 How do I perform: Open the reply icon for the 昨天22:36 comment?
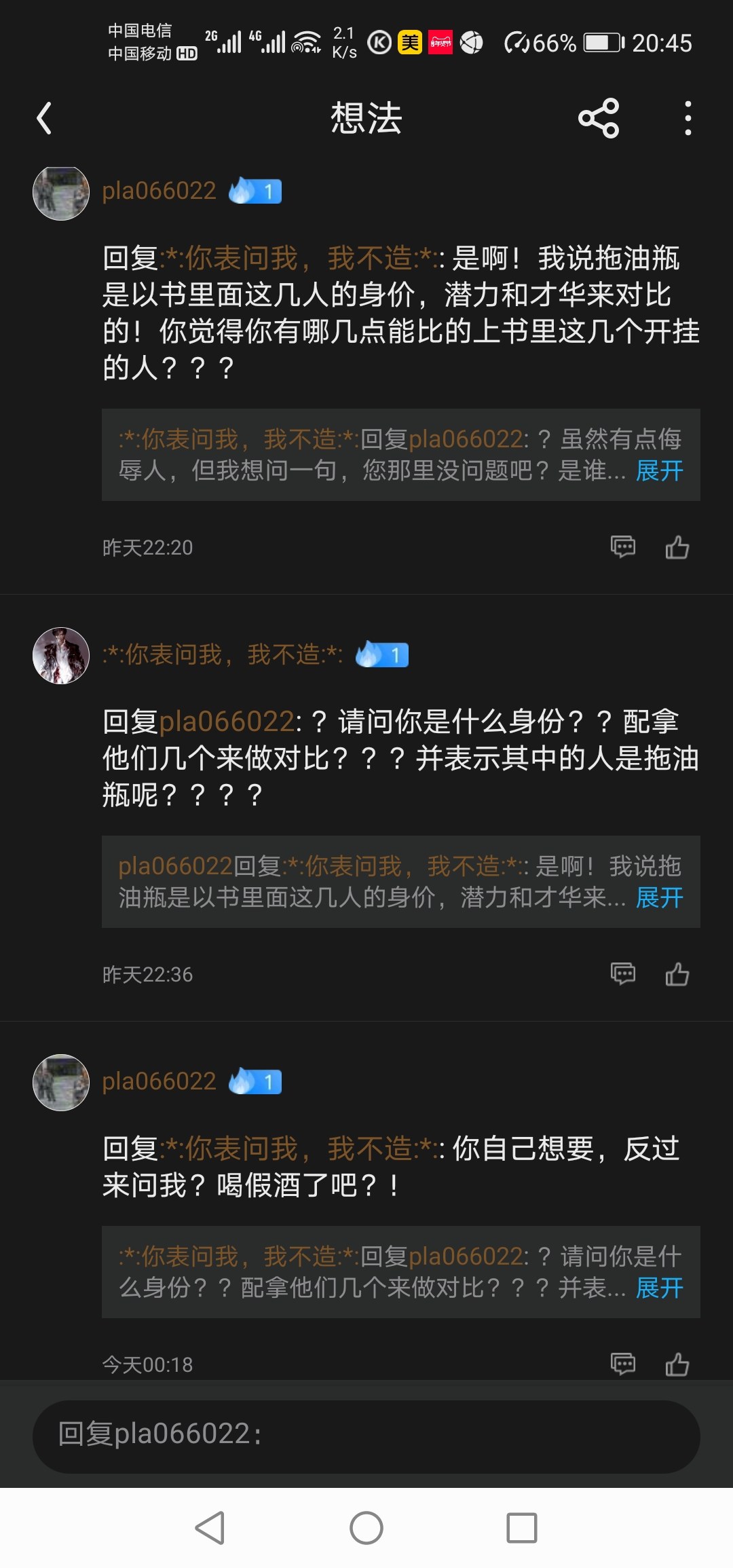[x=622, y=974]
